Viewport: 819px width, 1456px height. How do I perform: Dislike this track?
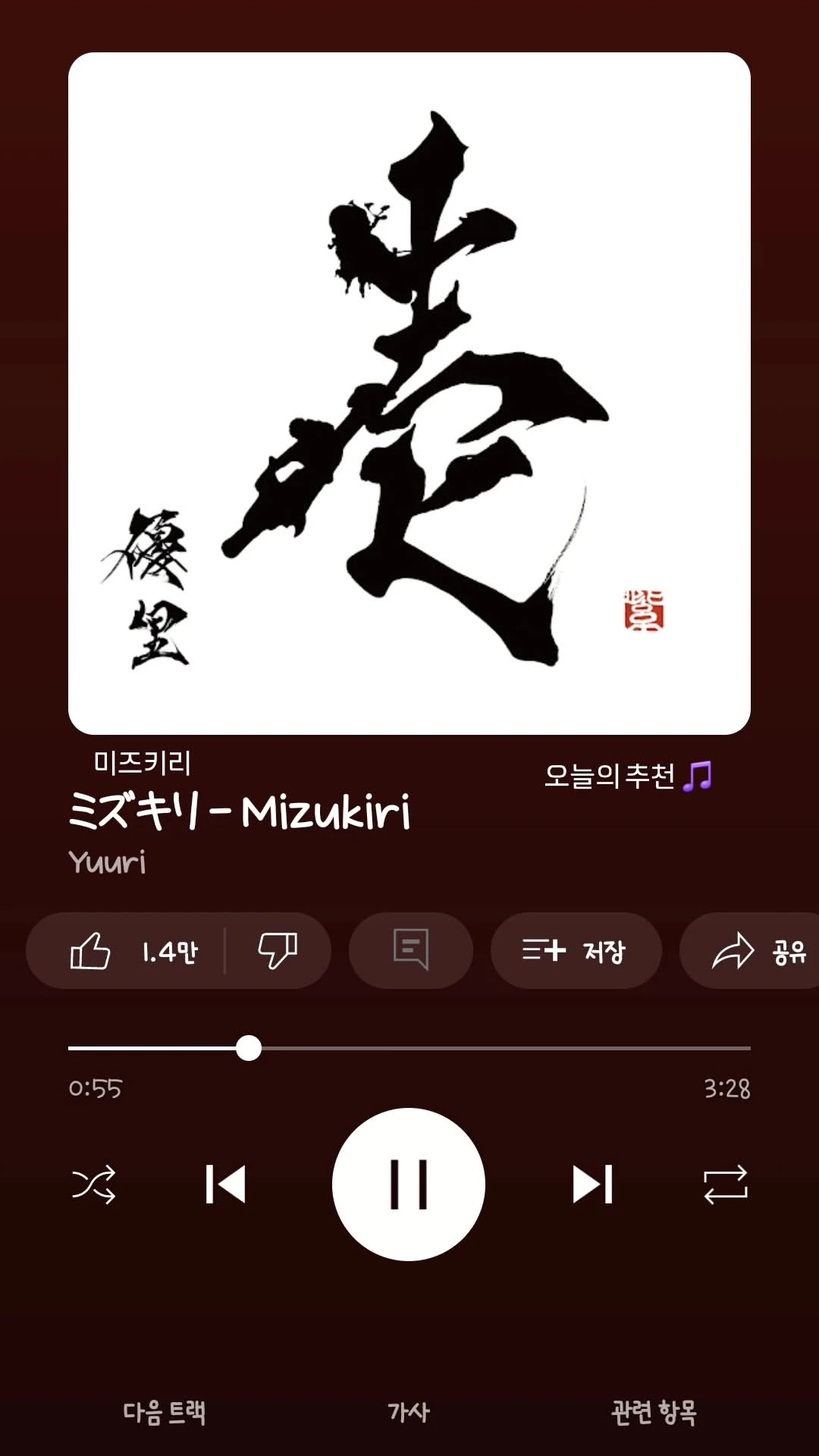point(278,951)
